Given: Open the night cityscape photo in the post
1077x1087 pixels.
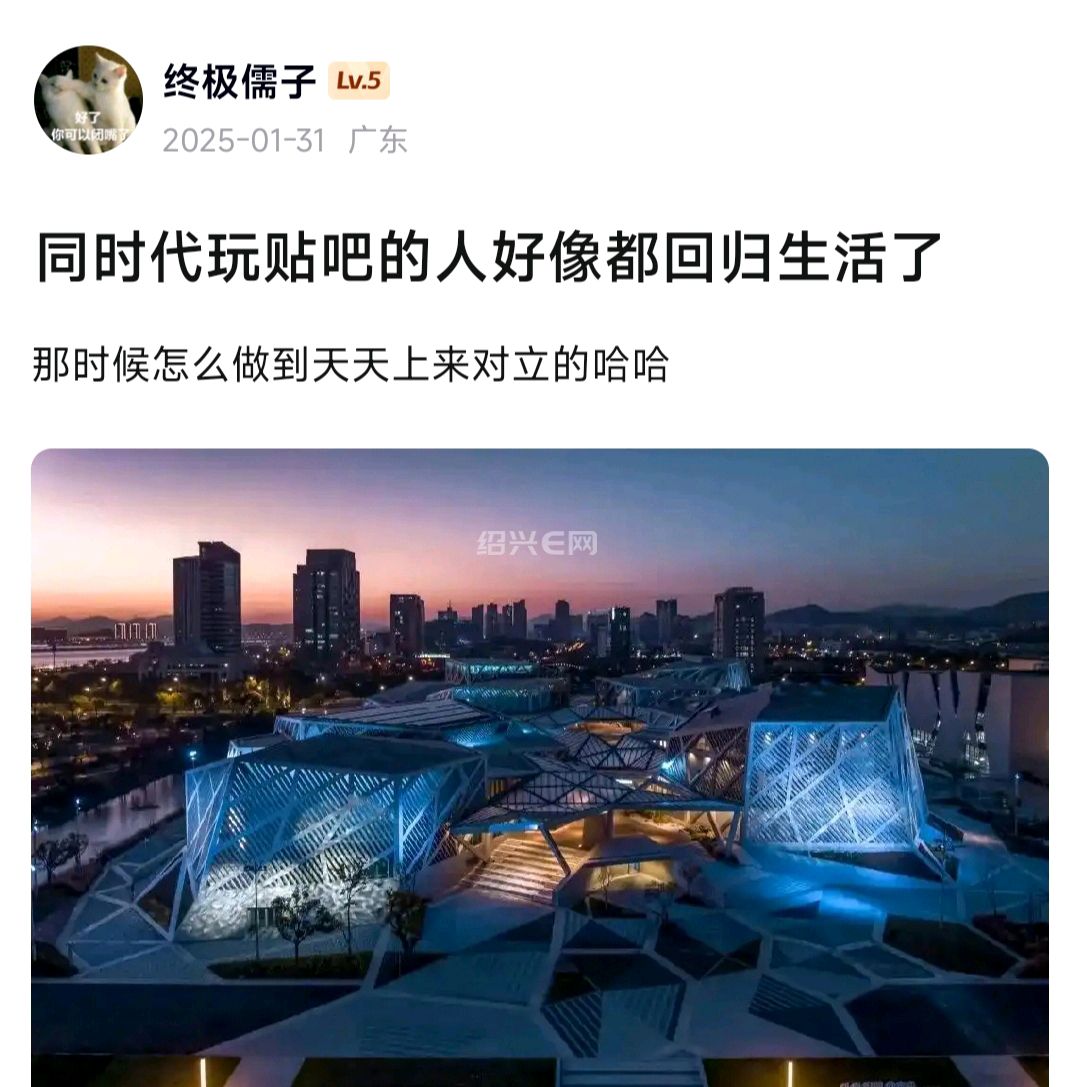Looking at the screenshot, I should coord(540,760).
